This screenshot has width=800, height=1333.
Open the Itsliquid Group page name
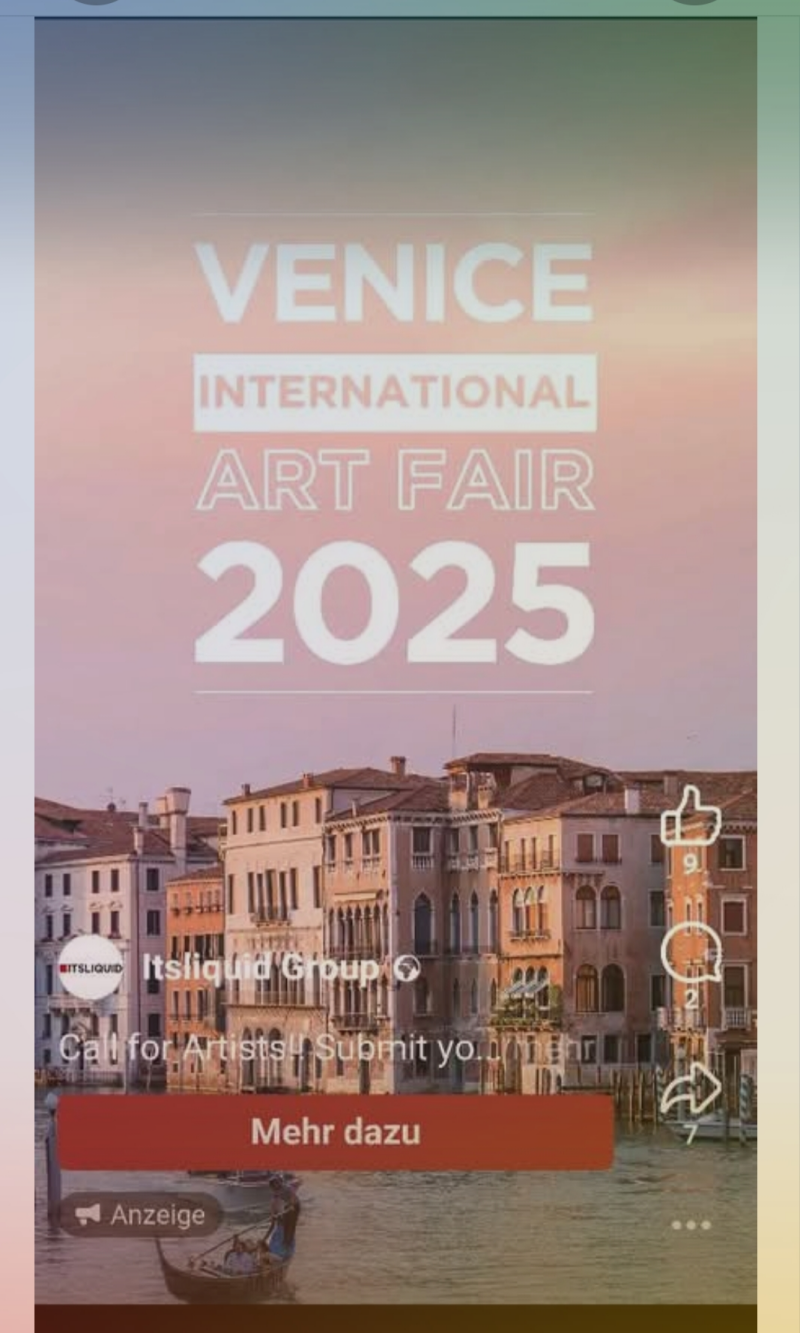click(262, 968)
